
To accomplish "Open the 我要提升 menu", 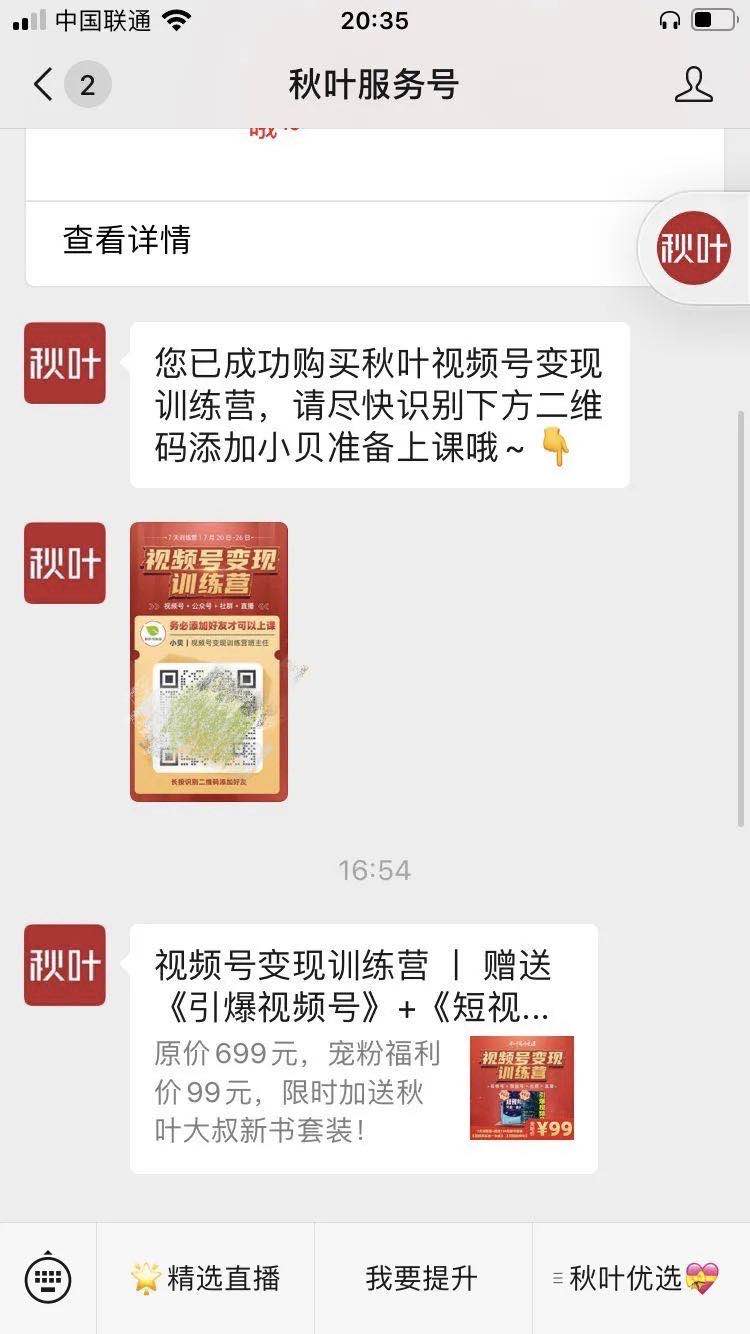I will tap(422, 1278).
